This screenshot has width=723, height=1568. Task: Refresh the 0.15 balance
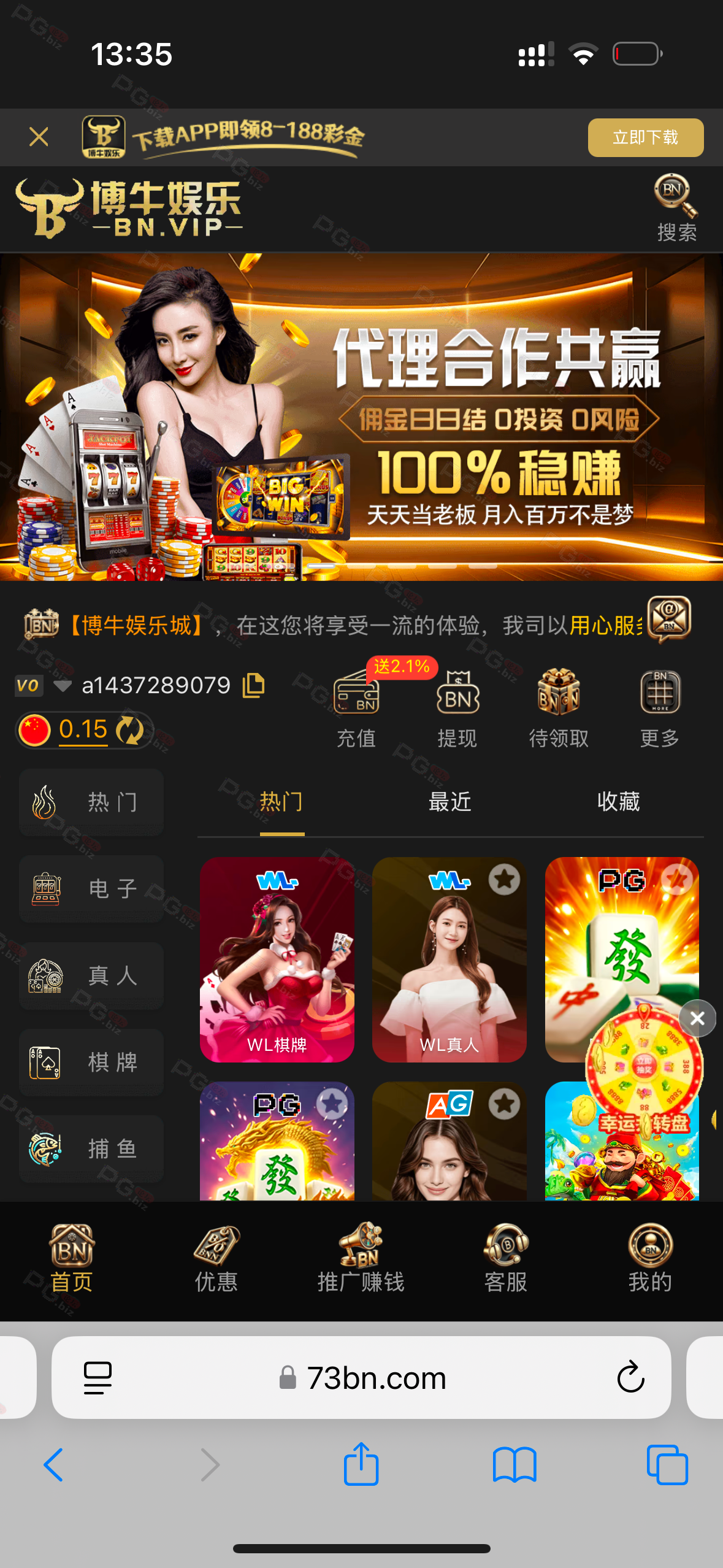coord(130,730)
